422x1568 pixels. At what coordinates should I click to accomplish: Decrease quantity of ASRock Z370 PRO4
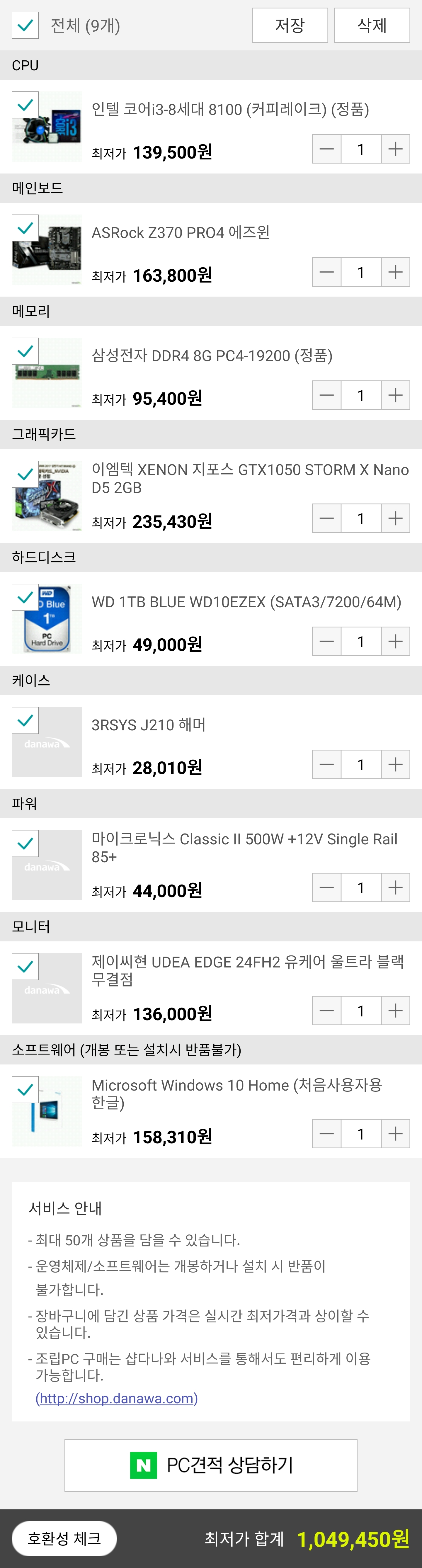(327, 272)
